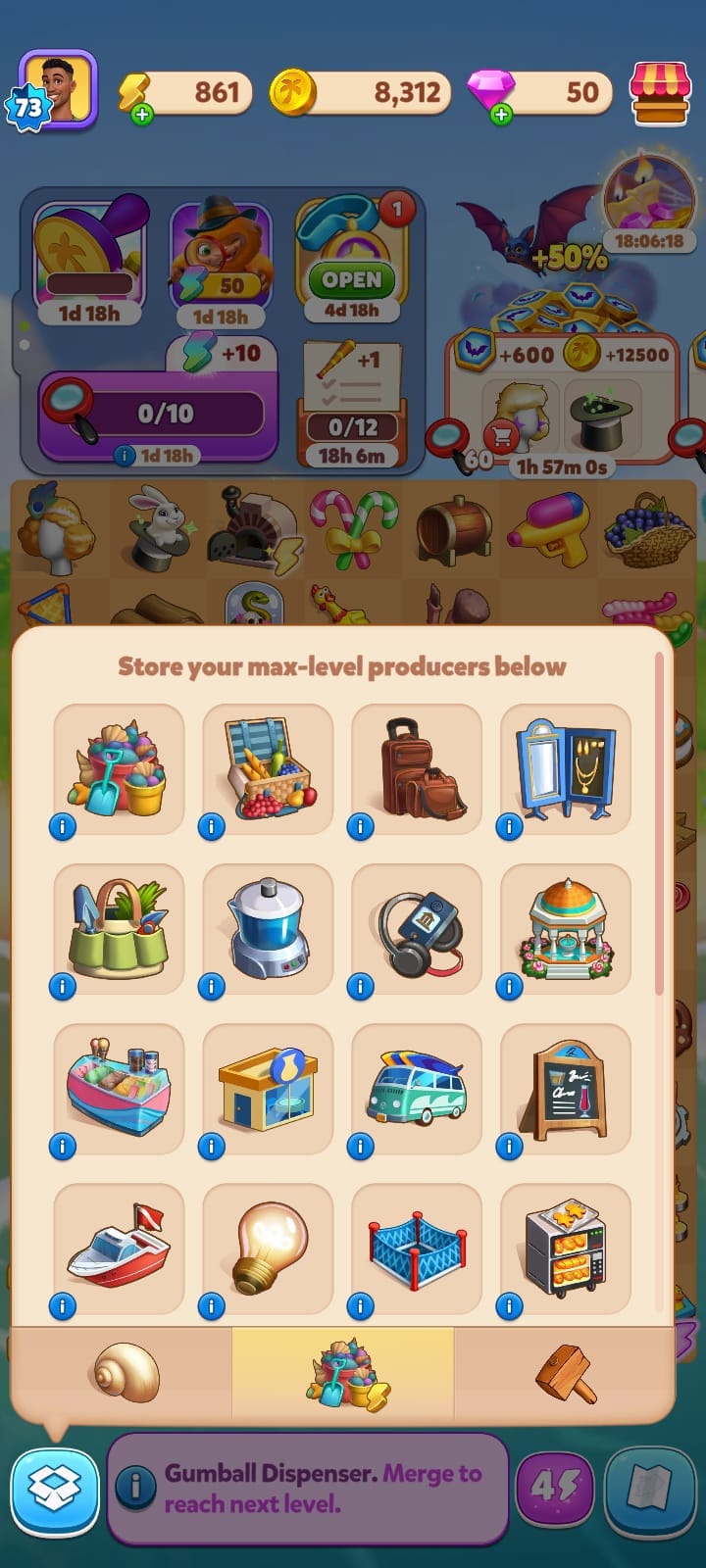Add more energy with plus icon
This screenshot has width=706, height=1568.
tap(142, 115)
